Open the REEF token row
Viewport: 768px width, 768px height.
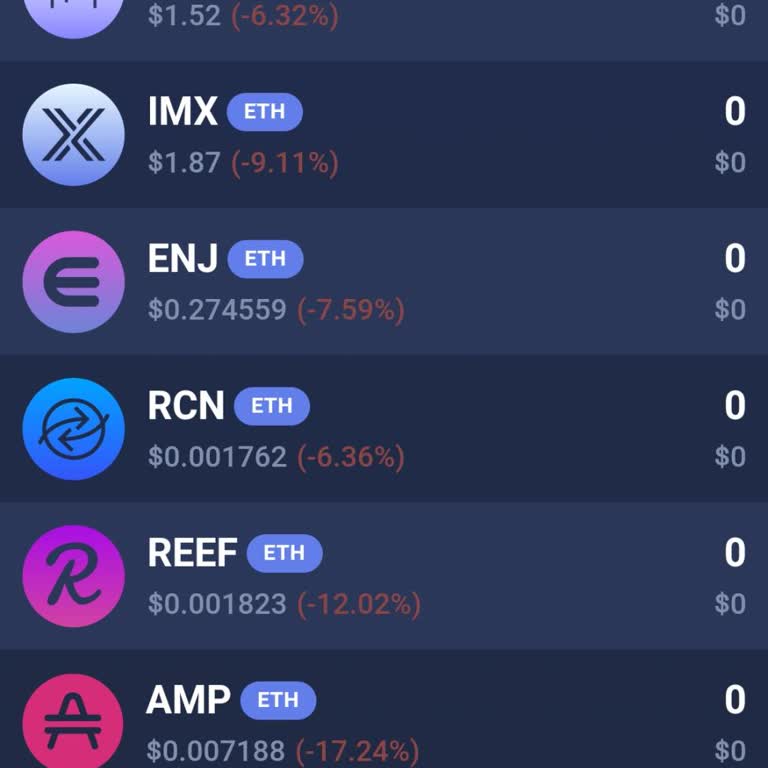(x=384, y=576)
